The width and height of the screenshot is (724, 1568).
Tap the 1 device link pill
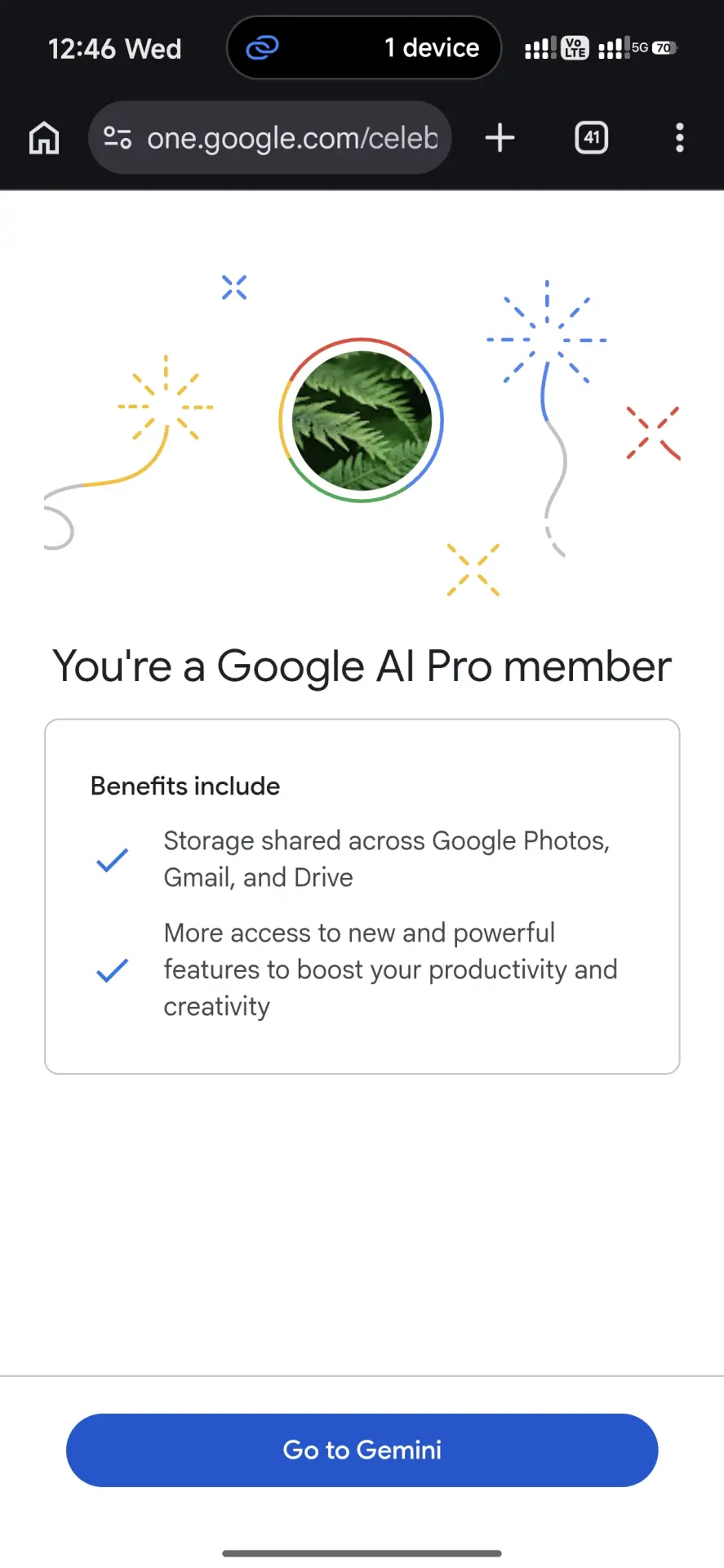click(x=364, y=48)
